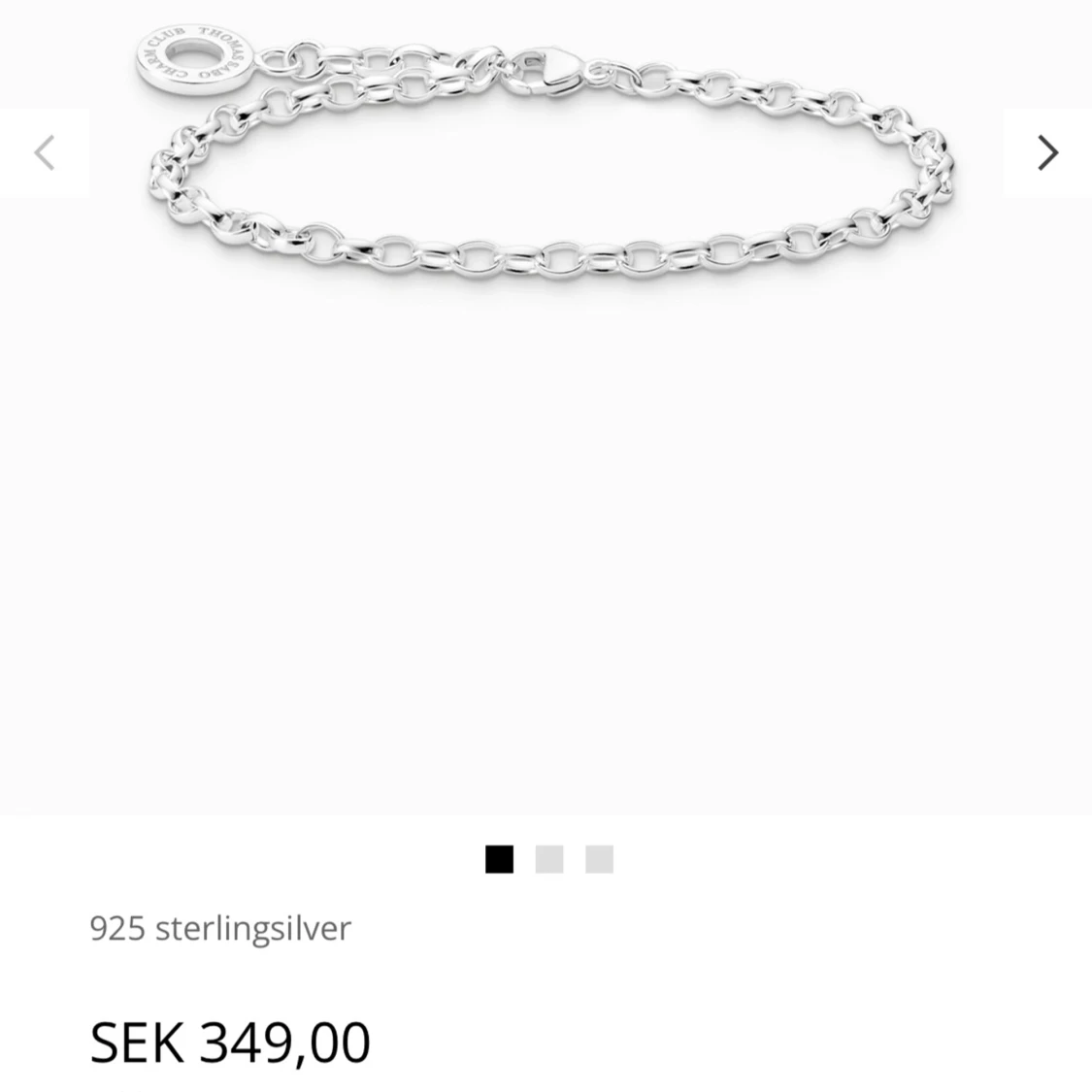This screenshot has height=1092, width=1092.
Task: Select the second image indicator dot
Action: pyautogui.click(x=549, y=859)
